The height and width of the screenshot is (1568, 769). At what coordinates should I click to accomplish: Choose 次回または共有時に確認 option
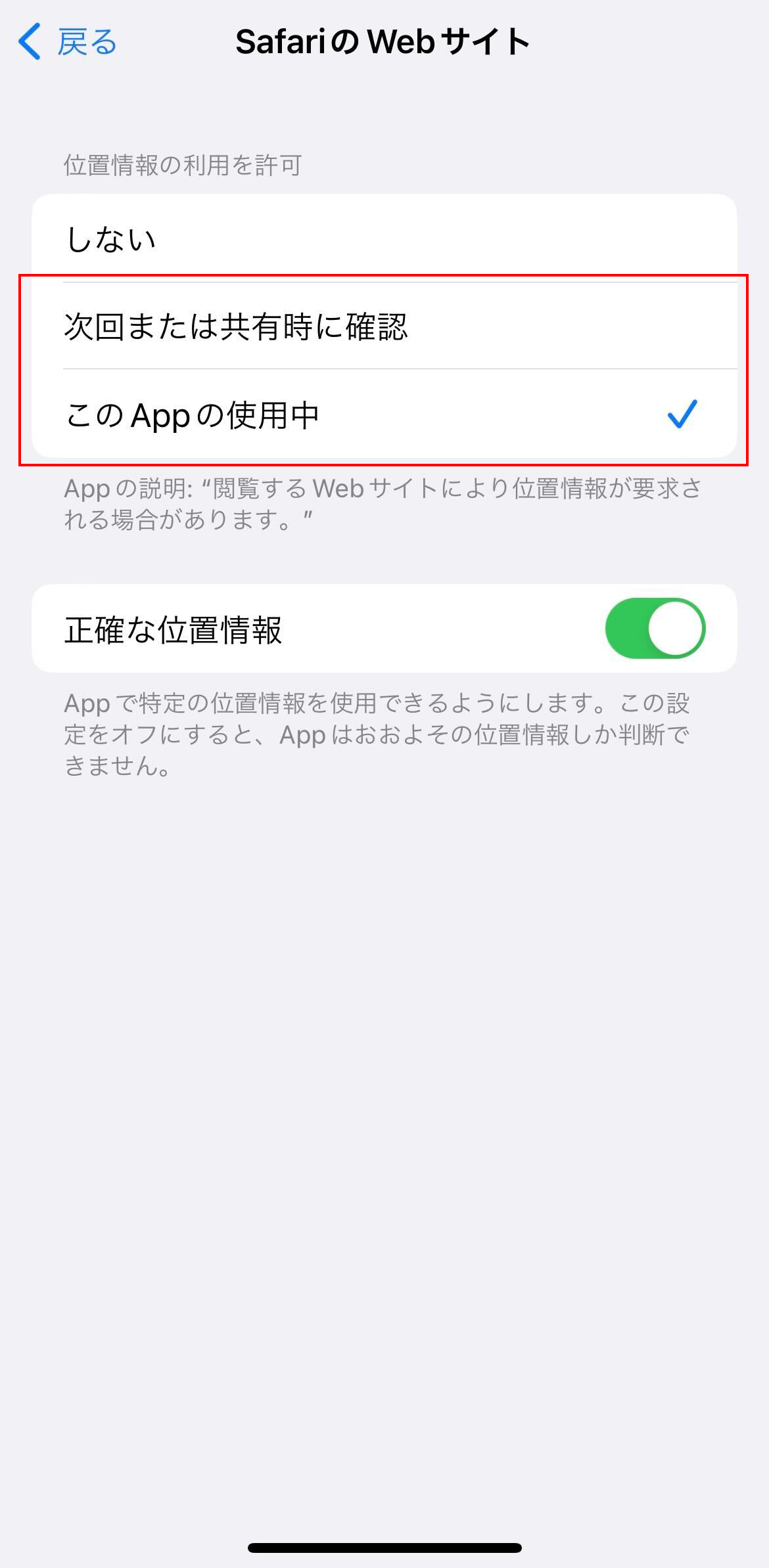point(384,326)
